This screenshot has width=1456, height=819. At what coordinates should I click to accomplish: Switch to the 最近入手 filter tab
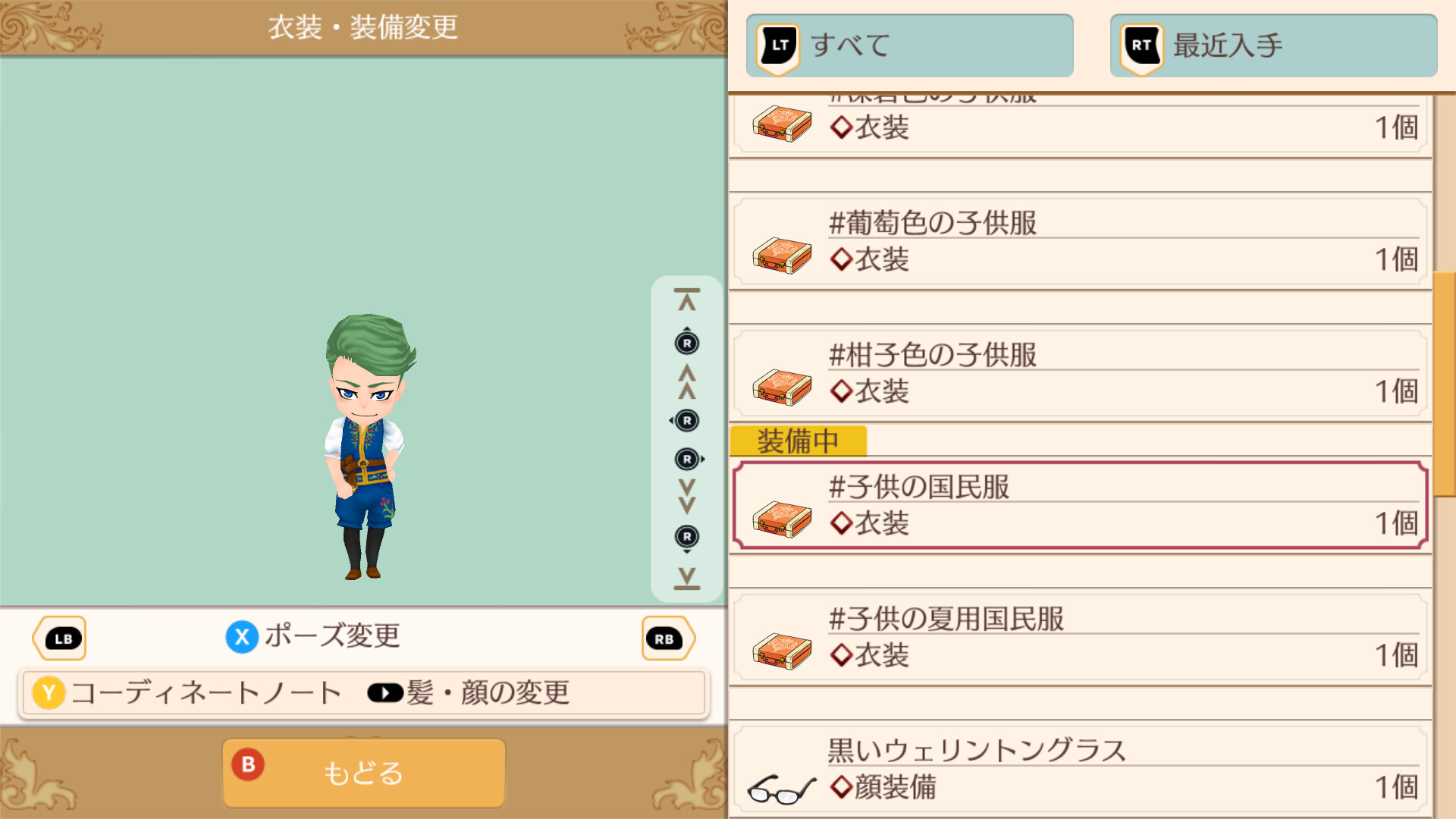(1273, 45)
